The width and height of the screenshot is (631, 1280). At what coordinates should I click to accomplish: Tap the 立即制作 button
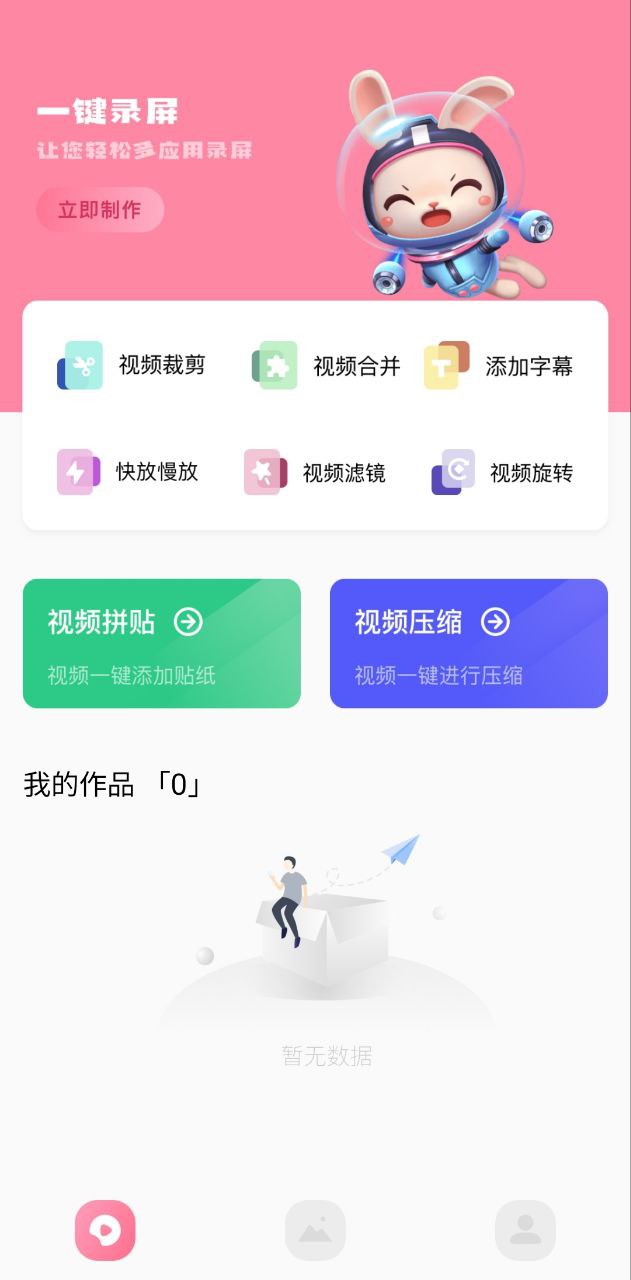tap(100, 210)
